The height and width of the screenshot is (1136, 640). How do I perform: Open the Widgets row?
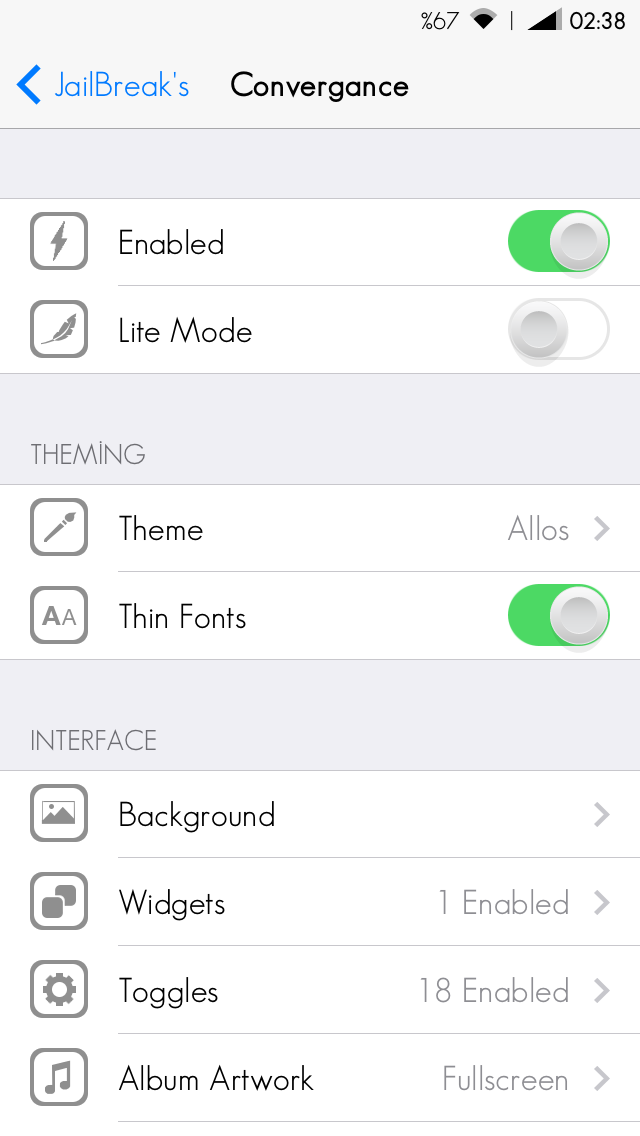(320, 903)
